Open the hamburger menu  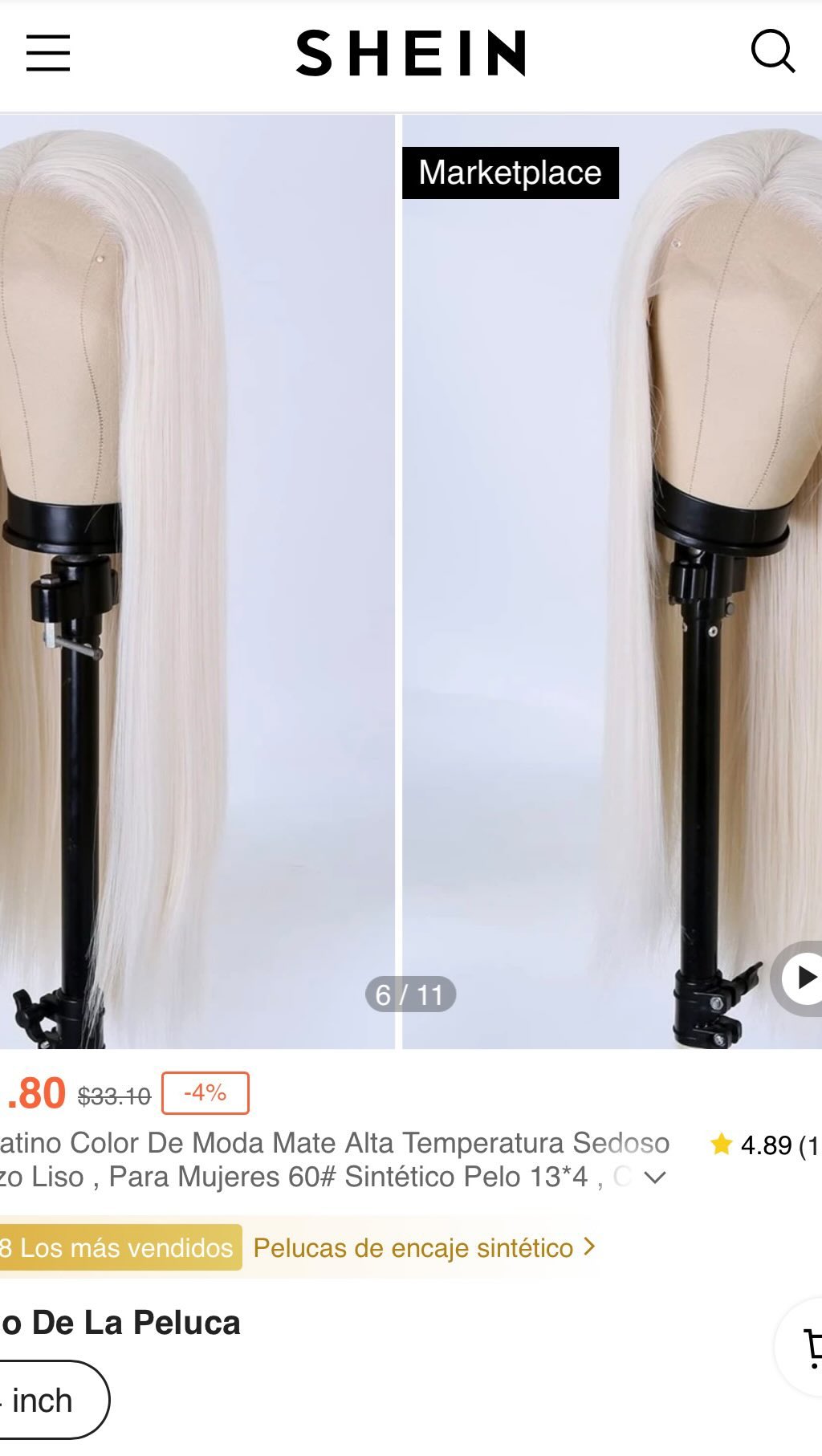click(x=48, y=53)
